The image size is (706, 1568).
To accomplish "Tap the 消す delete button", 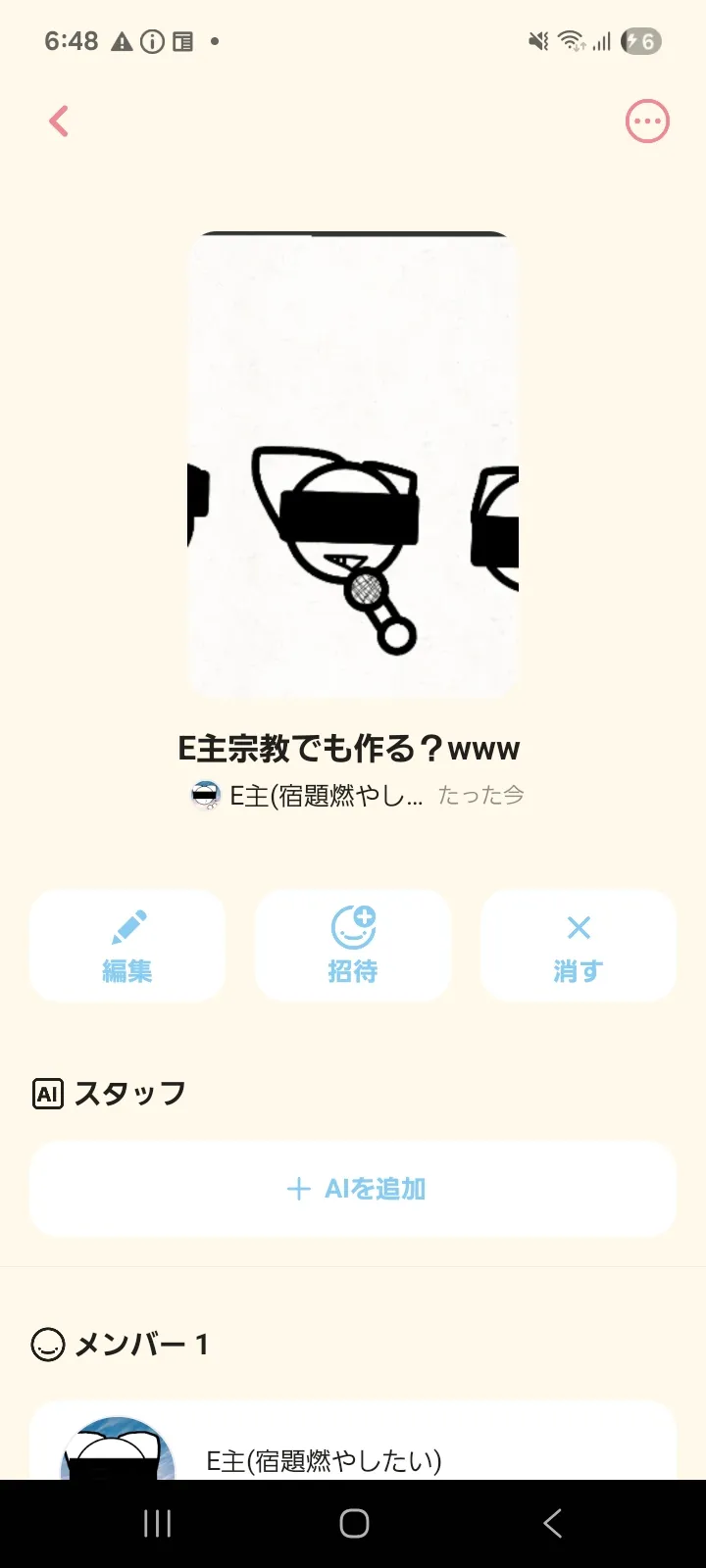I will (579, 946).
